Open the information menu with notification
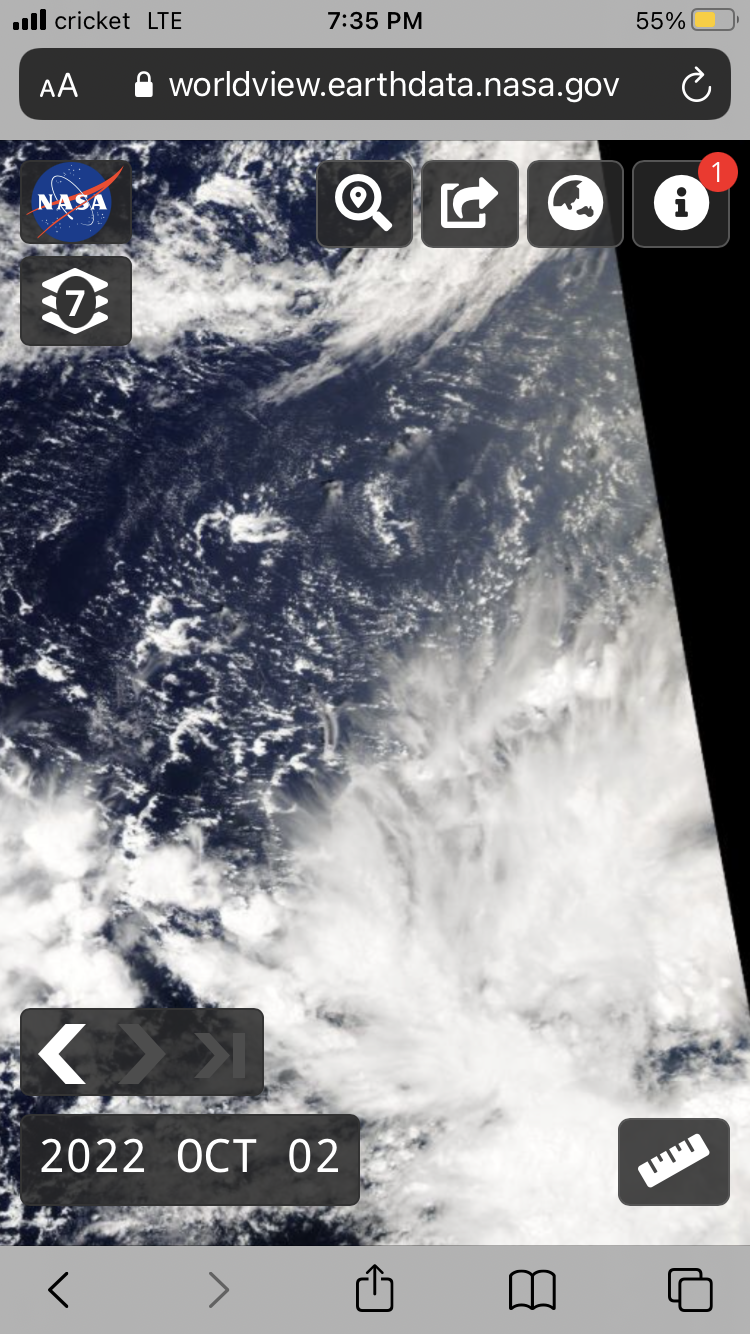This screenshot has width=750, height=1334. 682,203
